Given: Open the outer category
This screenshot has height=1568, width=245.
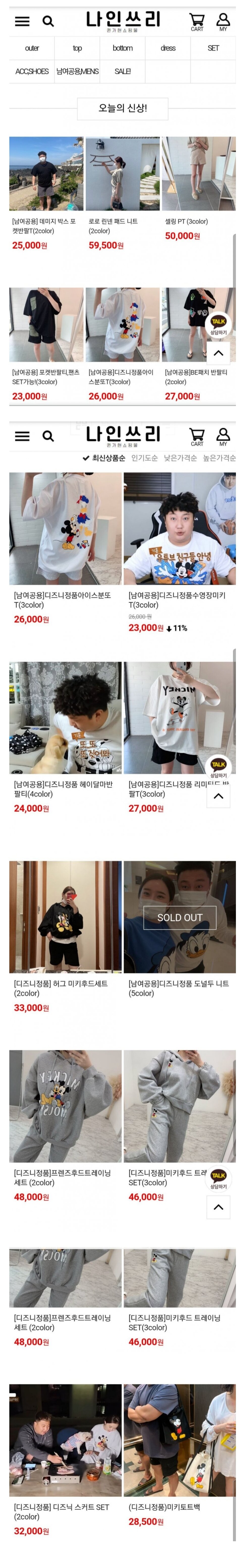Looking at the screenshot, I should click(32, 48).
